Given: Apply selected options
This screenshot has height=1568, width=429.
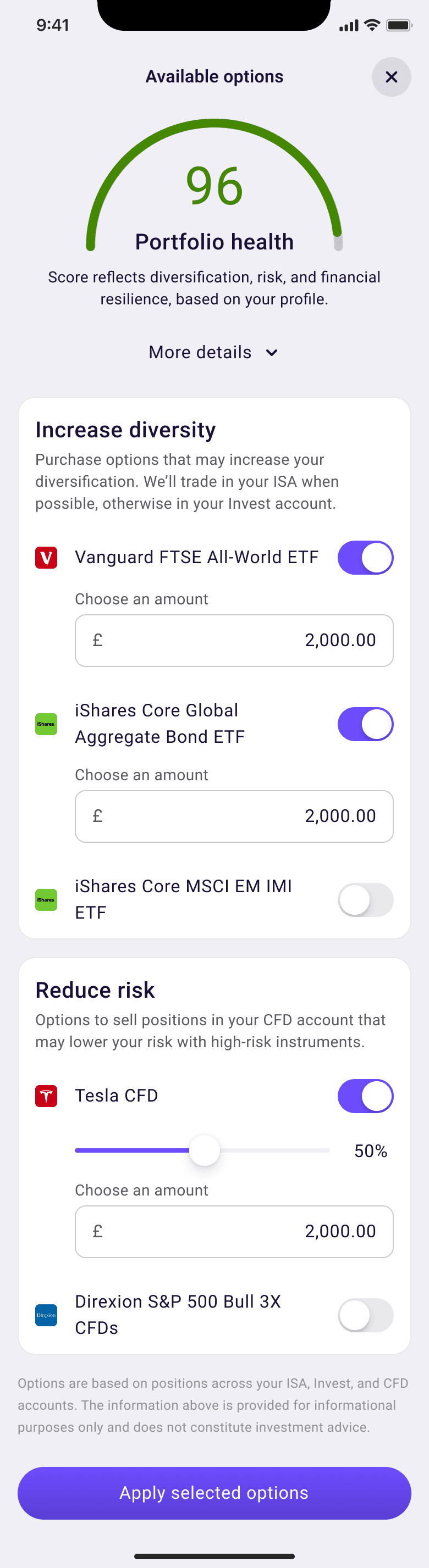Looking at the screenshot, I should click(x=215, y=1493).
